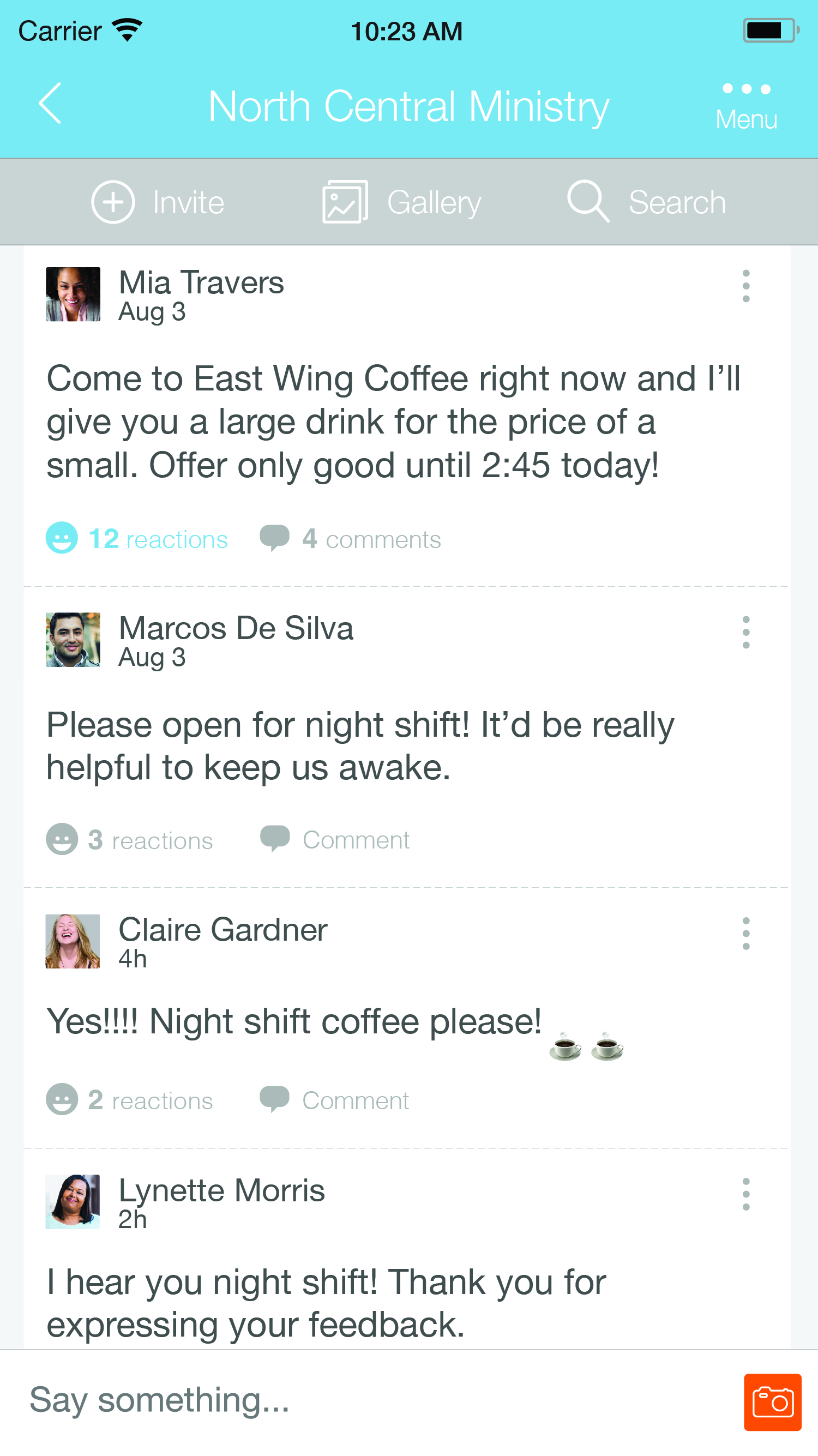Open the Gallery
This screenshot has width=818, height=1456.
click(x=401, y=202)
